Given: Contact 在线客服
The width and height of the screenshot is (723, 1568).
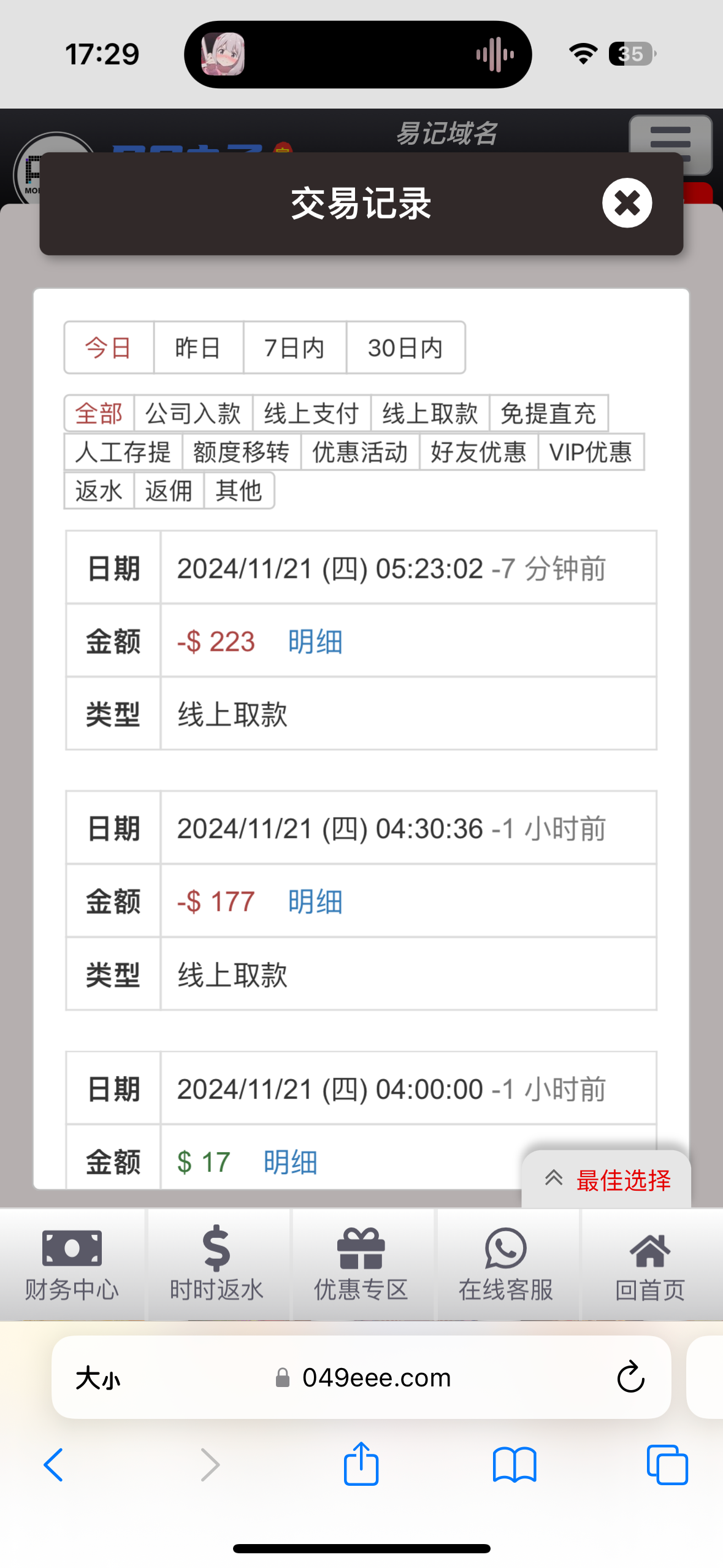Looking at the screenshot, I should (506, 1264).
